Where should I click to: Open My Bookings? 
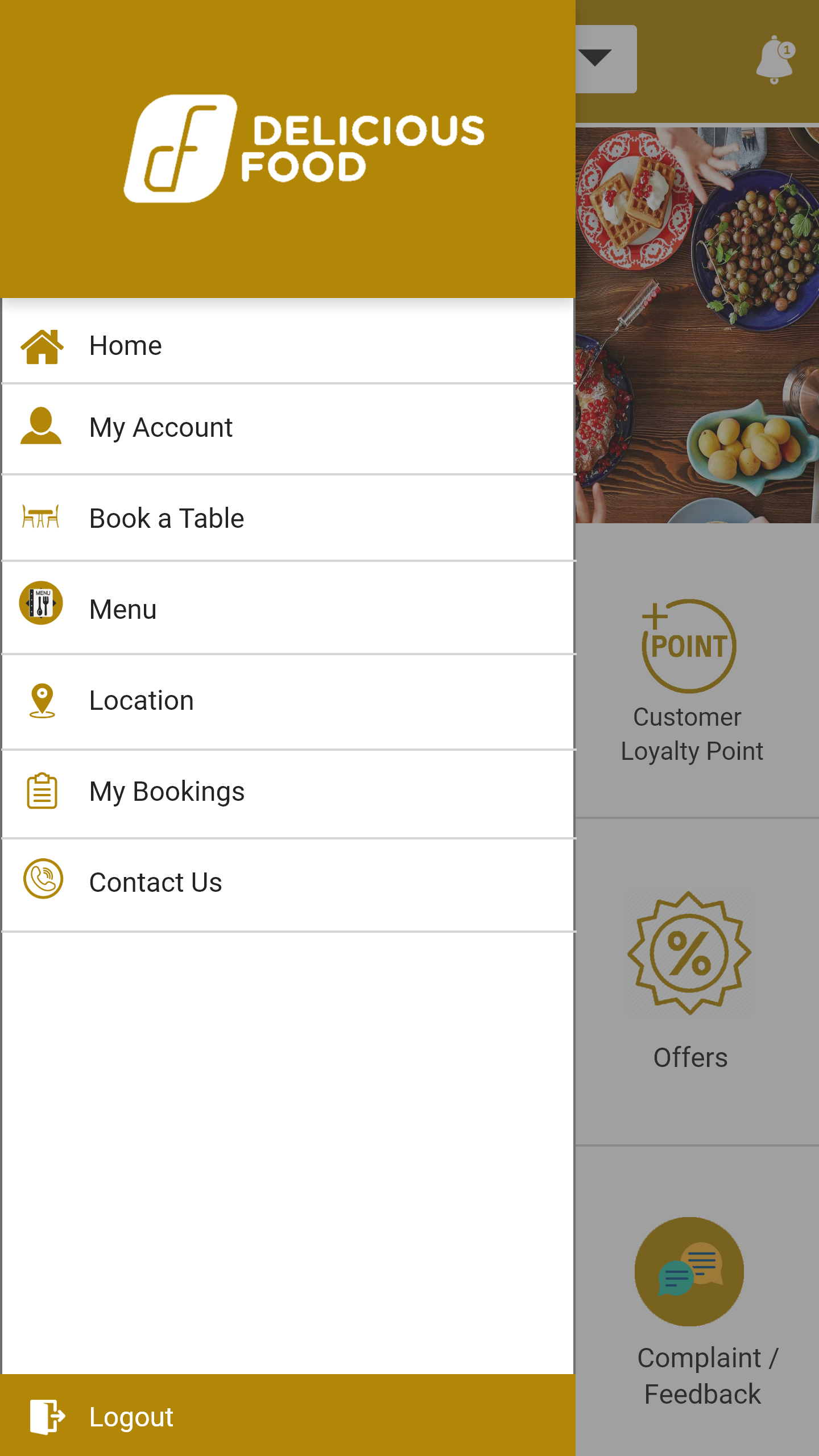tap(287, 791)
